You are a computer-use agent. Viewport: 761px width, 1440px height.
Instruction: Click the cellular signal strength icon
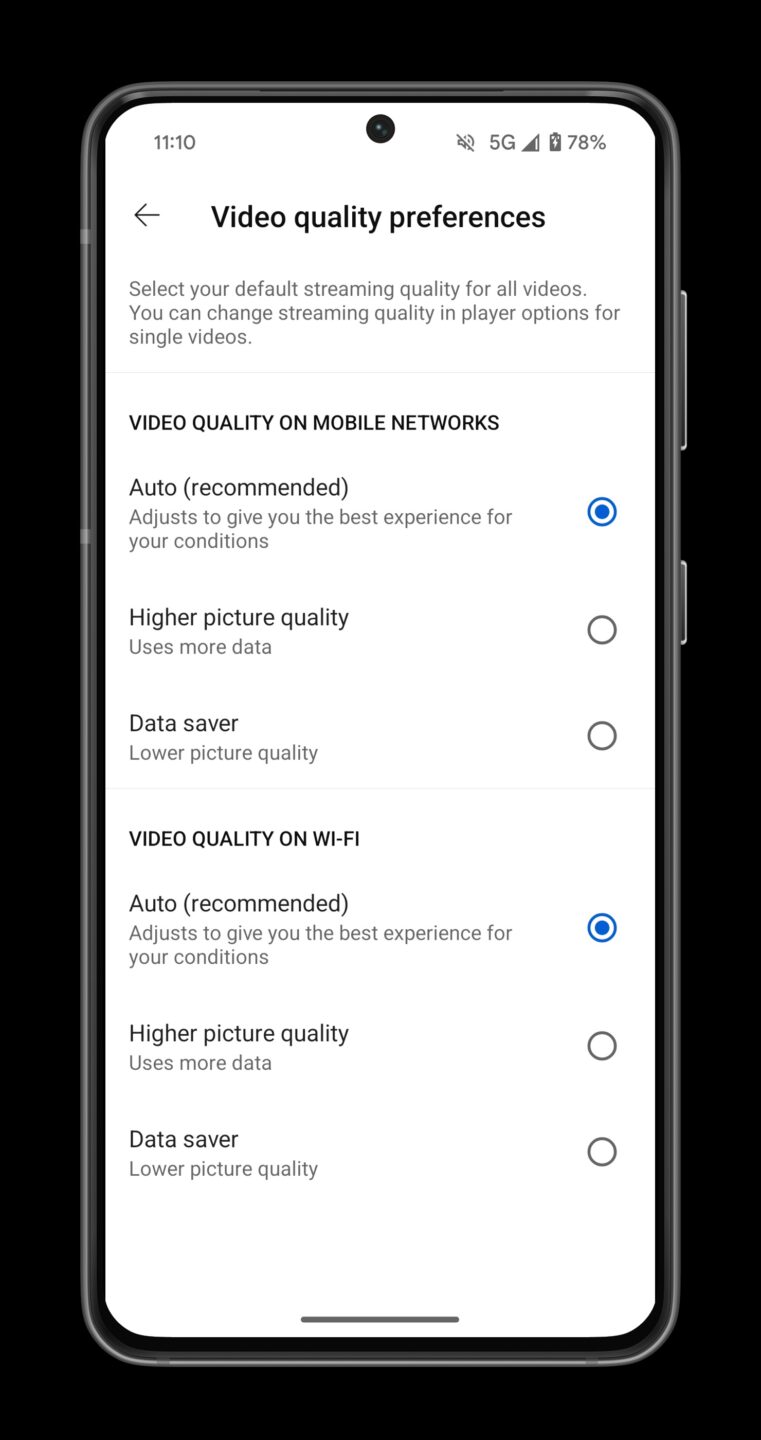(533, 142)
